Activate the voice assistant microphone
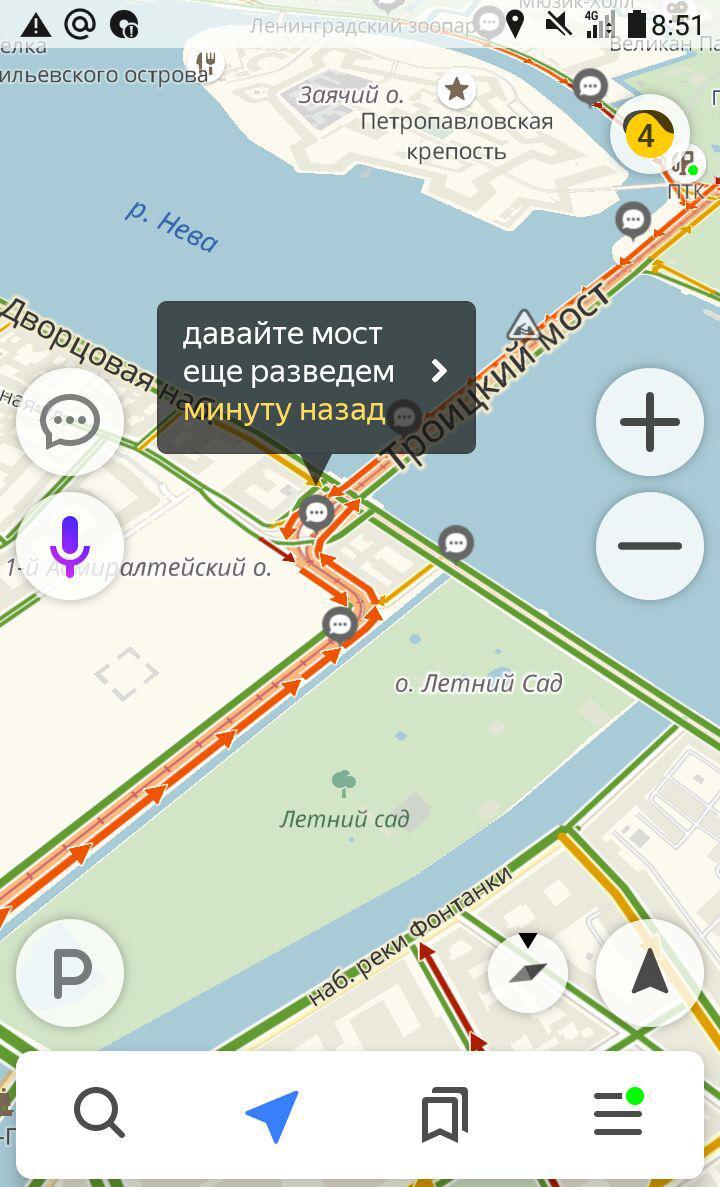The image size is (720, 1187). 70,546
